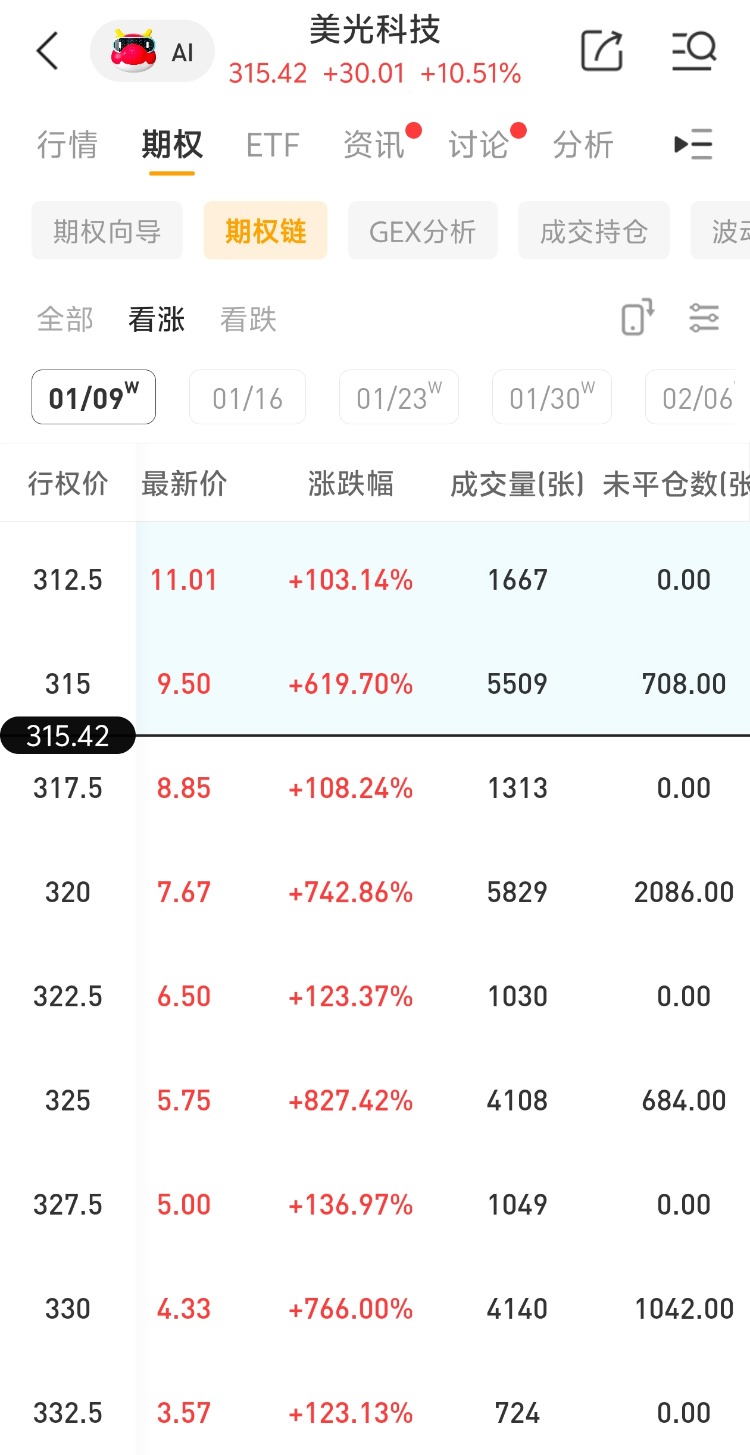Open the GEX分析 chip
Screen dimensions: 750x1455
422,232
